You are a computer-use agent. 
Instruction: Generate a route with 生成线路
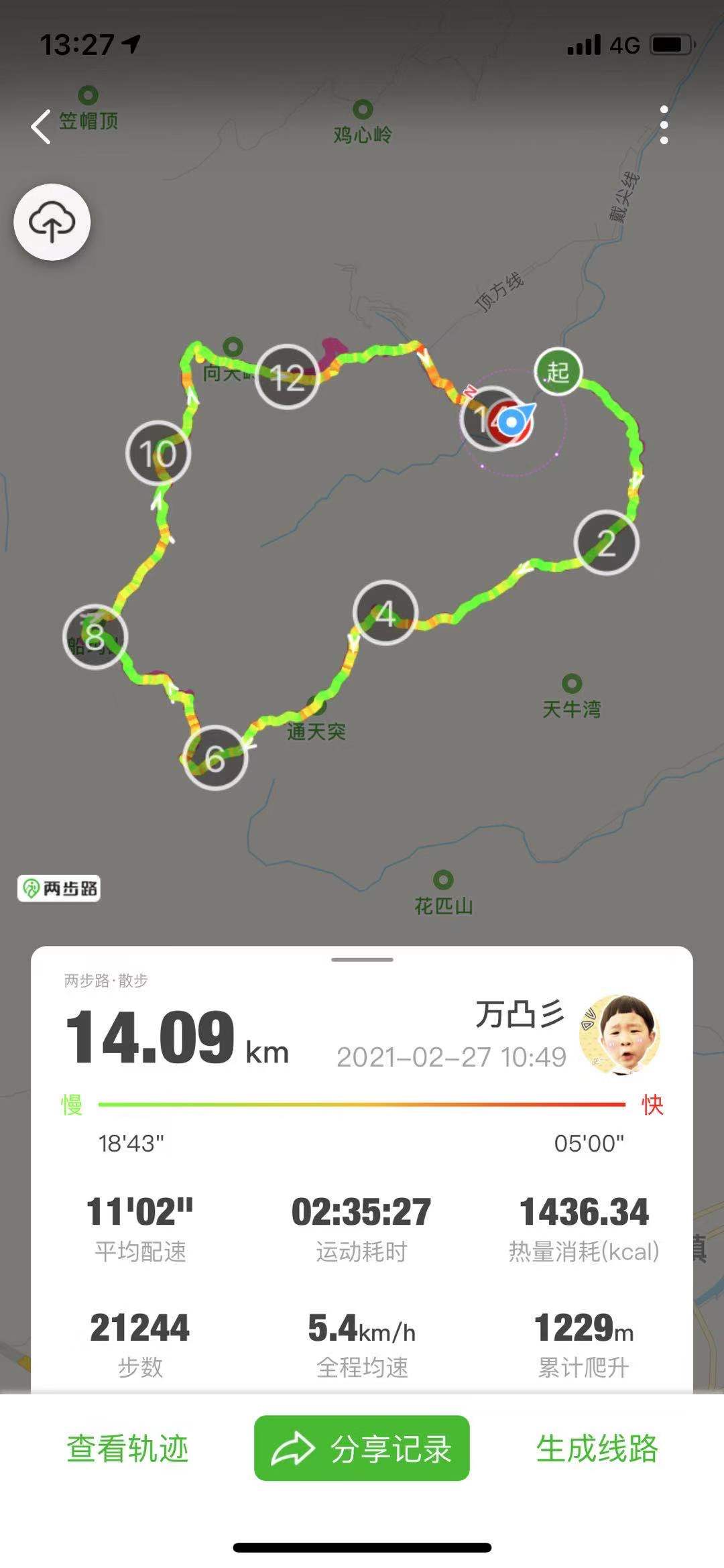coord(597,1449)
